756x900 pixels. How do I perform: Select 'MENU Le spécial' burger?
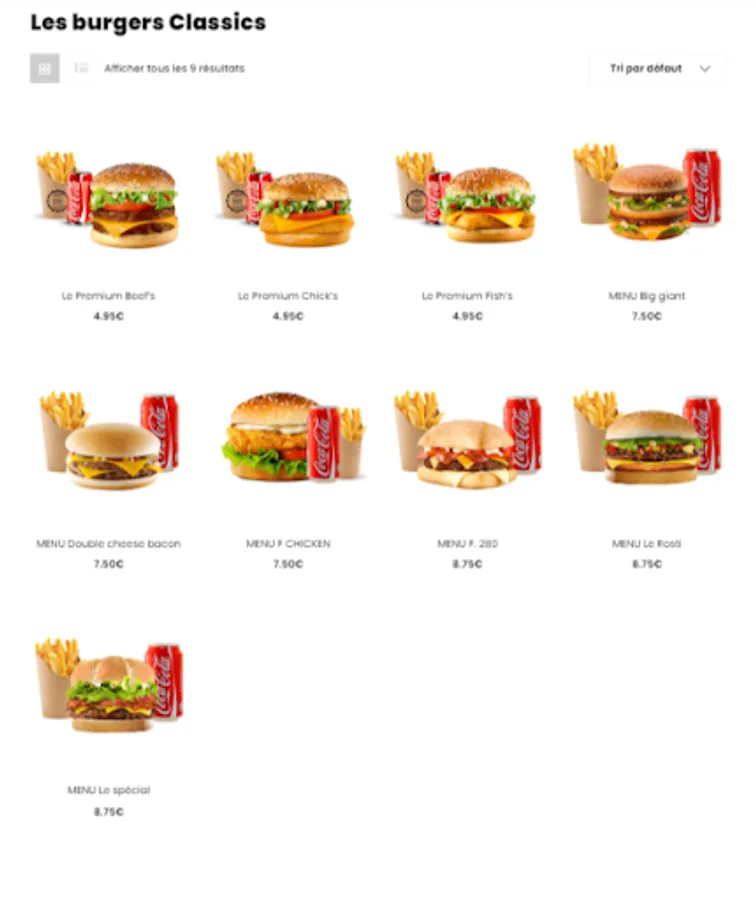coord(108,789)
